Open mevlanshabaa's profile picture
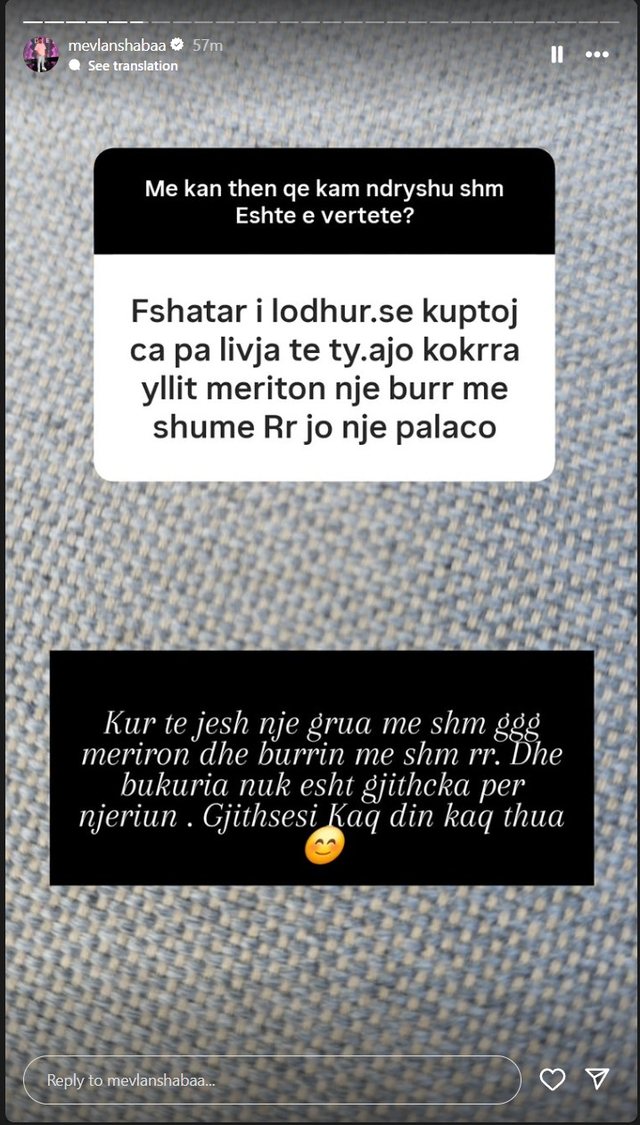The width and height of the screenshot is (640, 1125). (41, 55)
